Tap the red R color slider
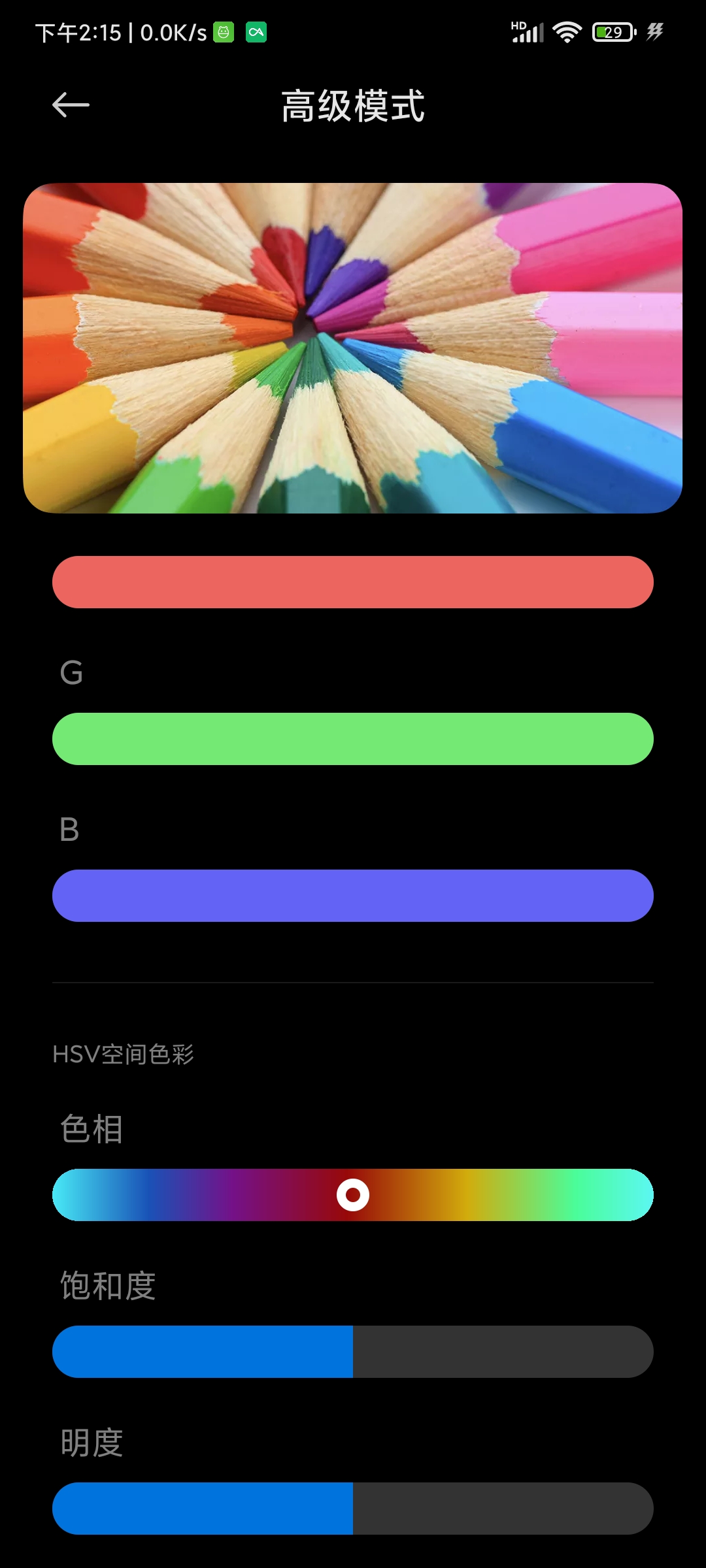This screenshot has width=706, height=1568. 353,582
